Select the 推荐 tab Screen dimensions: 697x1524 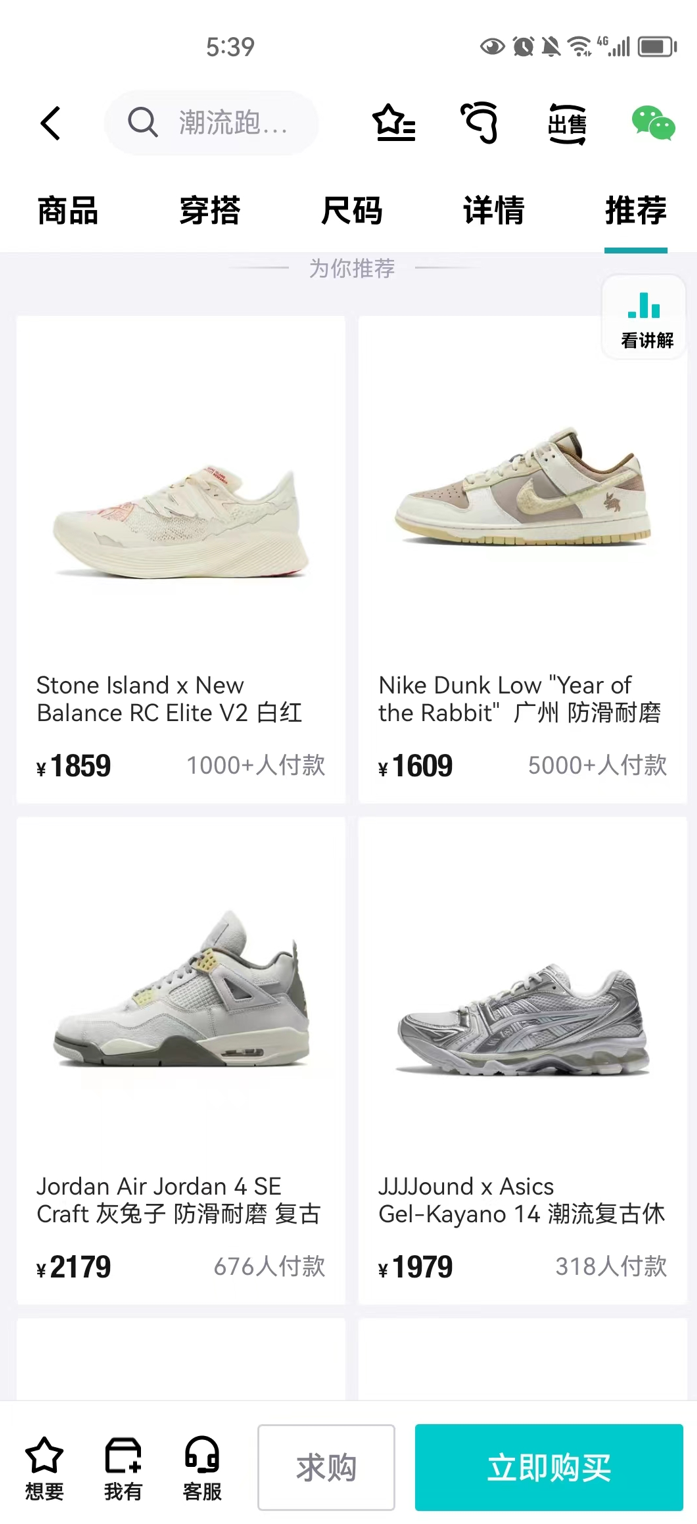(635, 211)
